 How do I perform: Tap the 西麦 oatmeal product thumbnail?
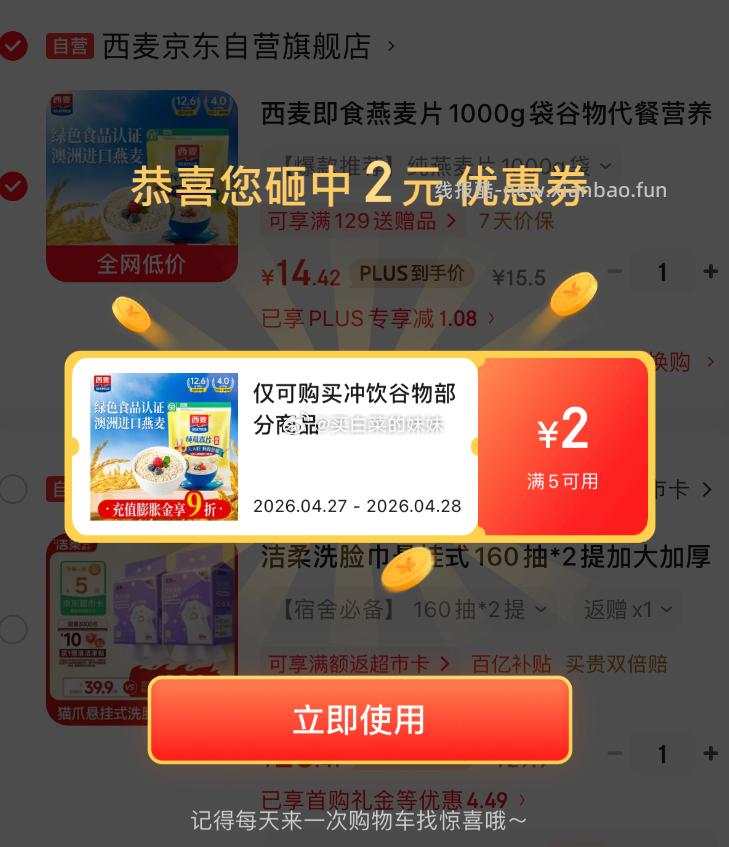141,185
